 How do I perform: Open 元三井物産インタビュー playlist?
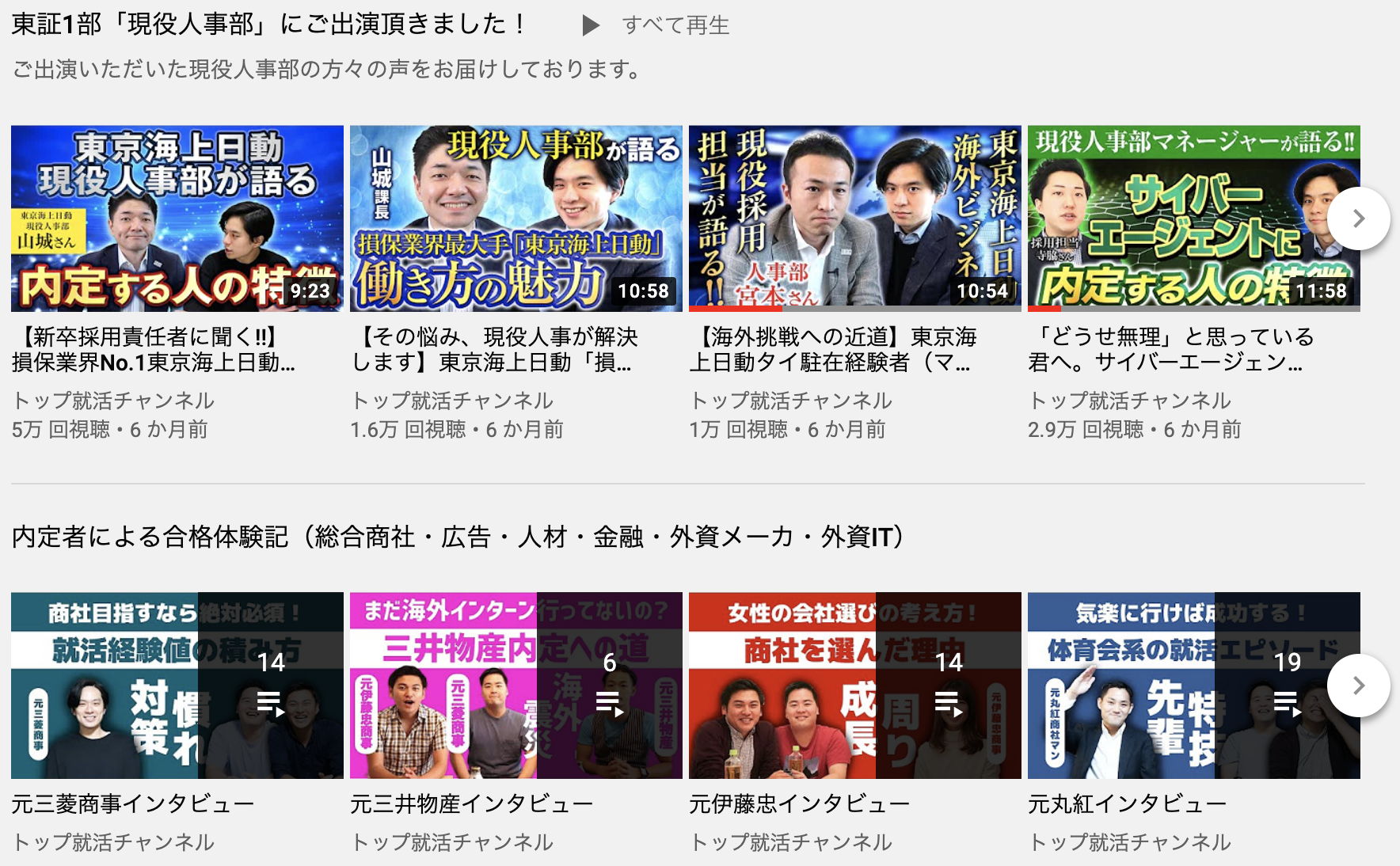pos(515,686)
